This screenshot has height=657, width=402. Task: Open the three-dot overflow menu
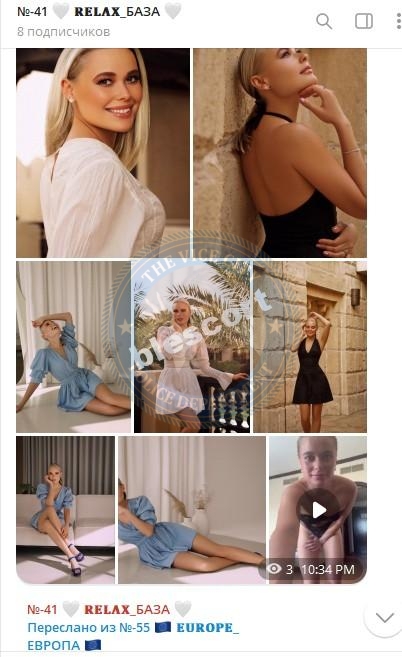click(398, 21)
